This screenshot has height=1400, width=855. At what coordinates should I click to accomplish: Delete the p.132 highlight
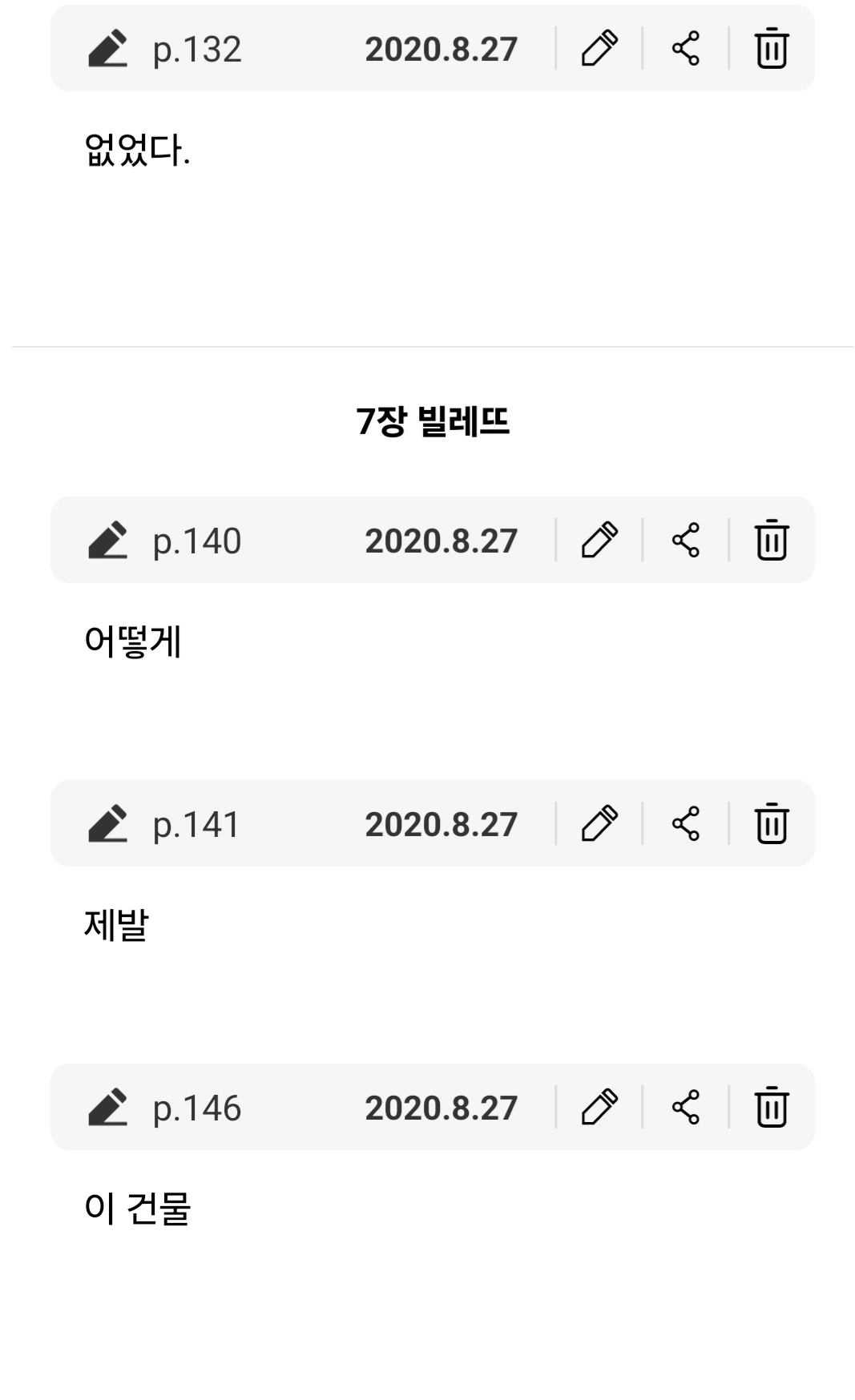[x=771, y=48]
